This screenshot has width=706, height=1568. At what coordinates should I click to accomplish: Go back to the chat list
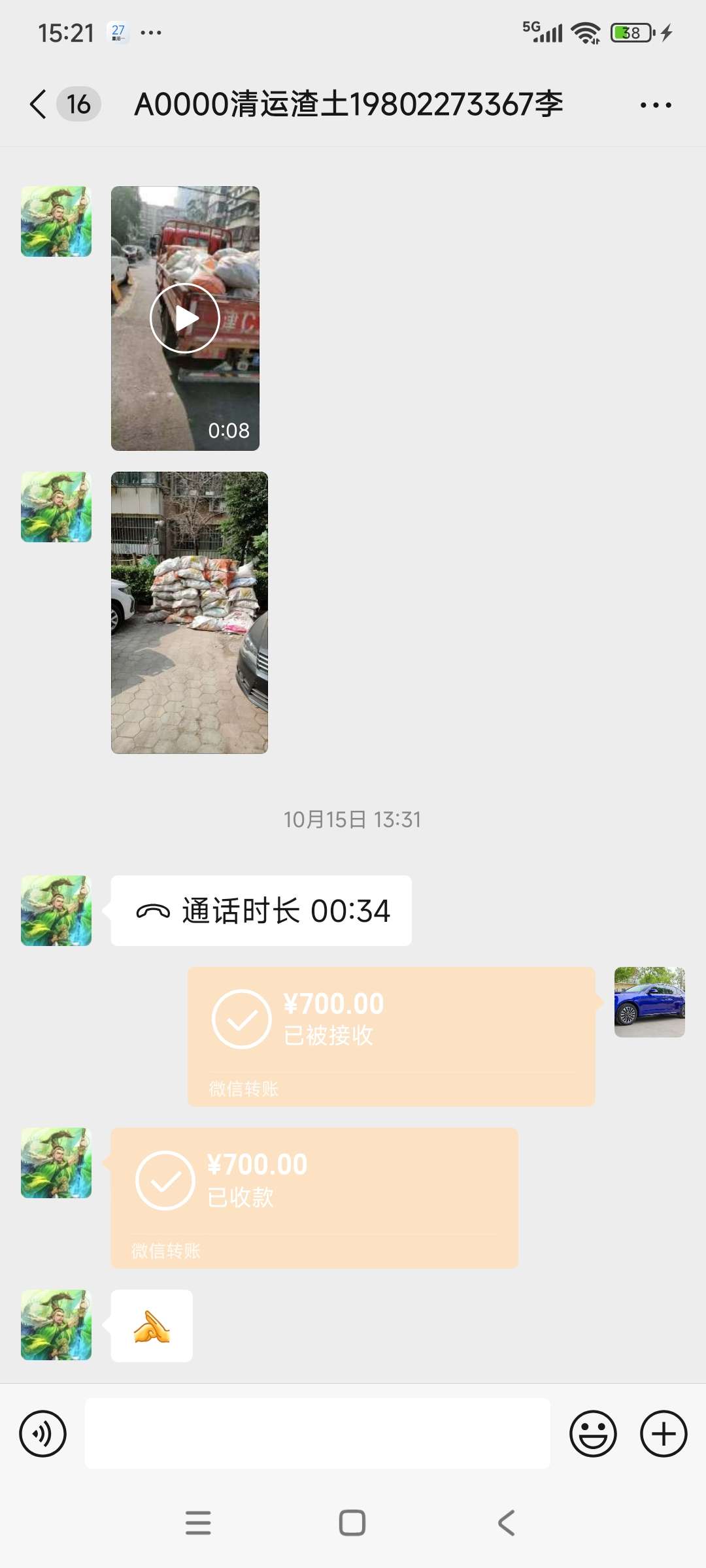point(39,105)
